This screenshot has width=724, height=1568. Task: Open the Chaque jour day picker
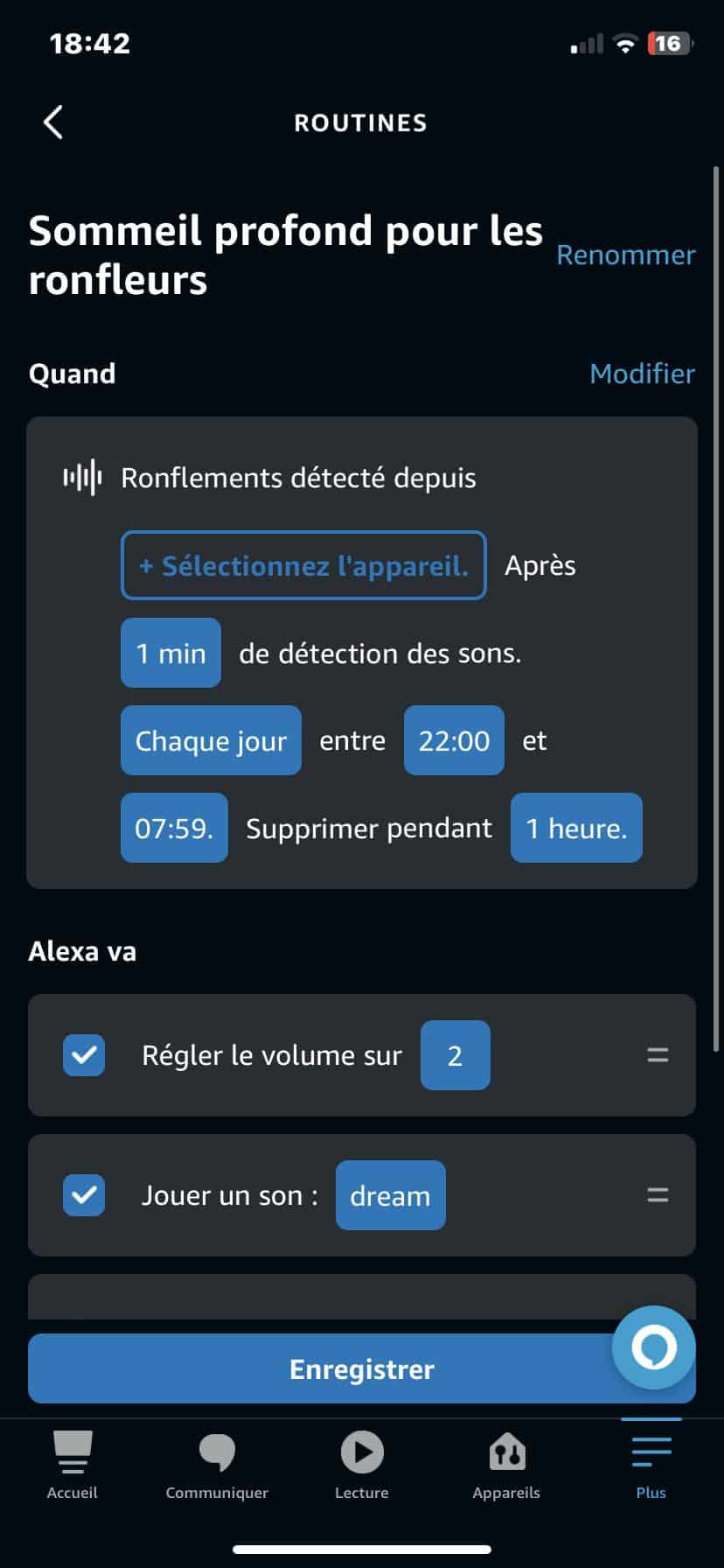tap(211, 740)
